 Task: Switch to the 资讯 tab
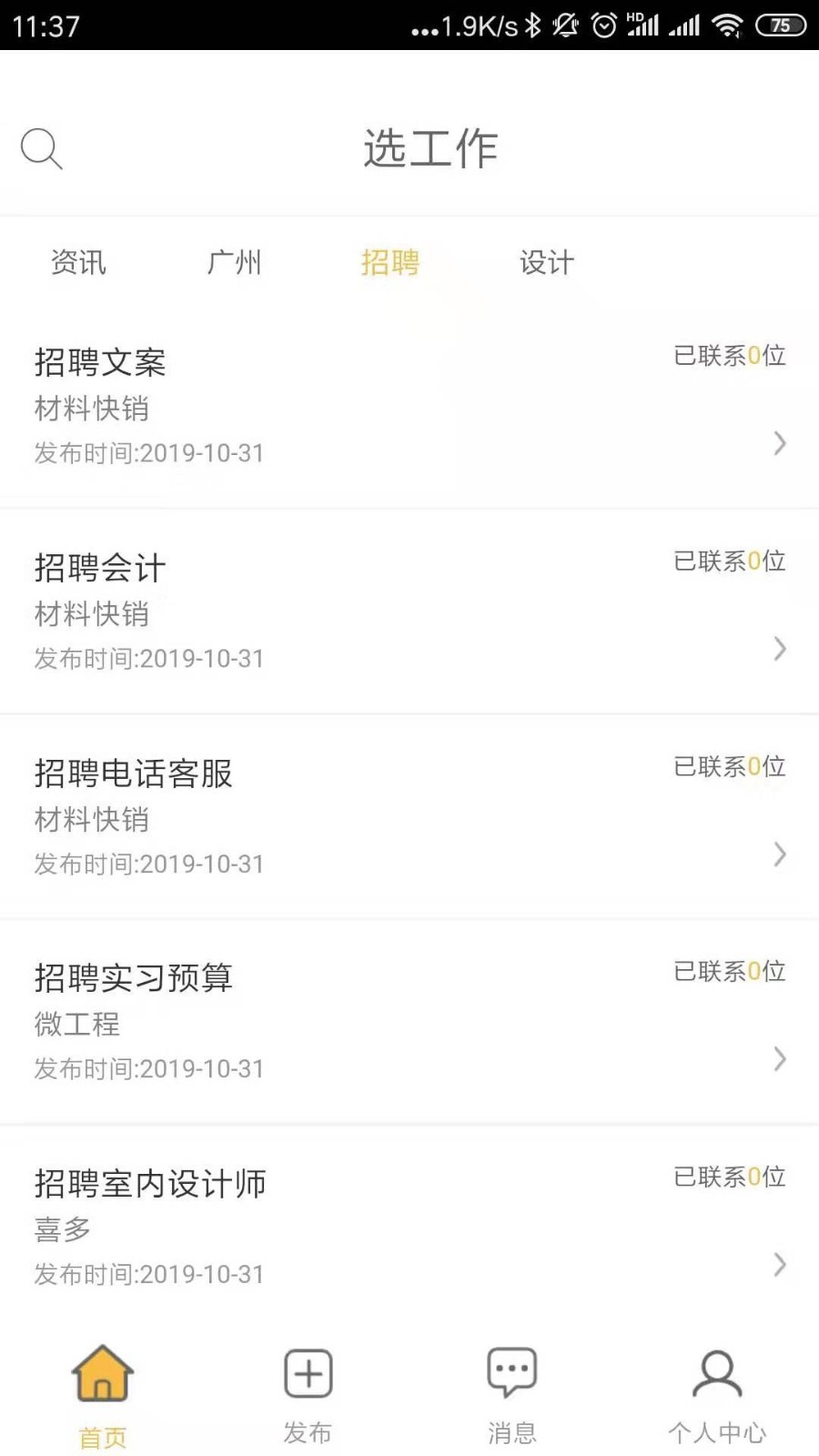78,263
